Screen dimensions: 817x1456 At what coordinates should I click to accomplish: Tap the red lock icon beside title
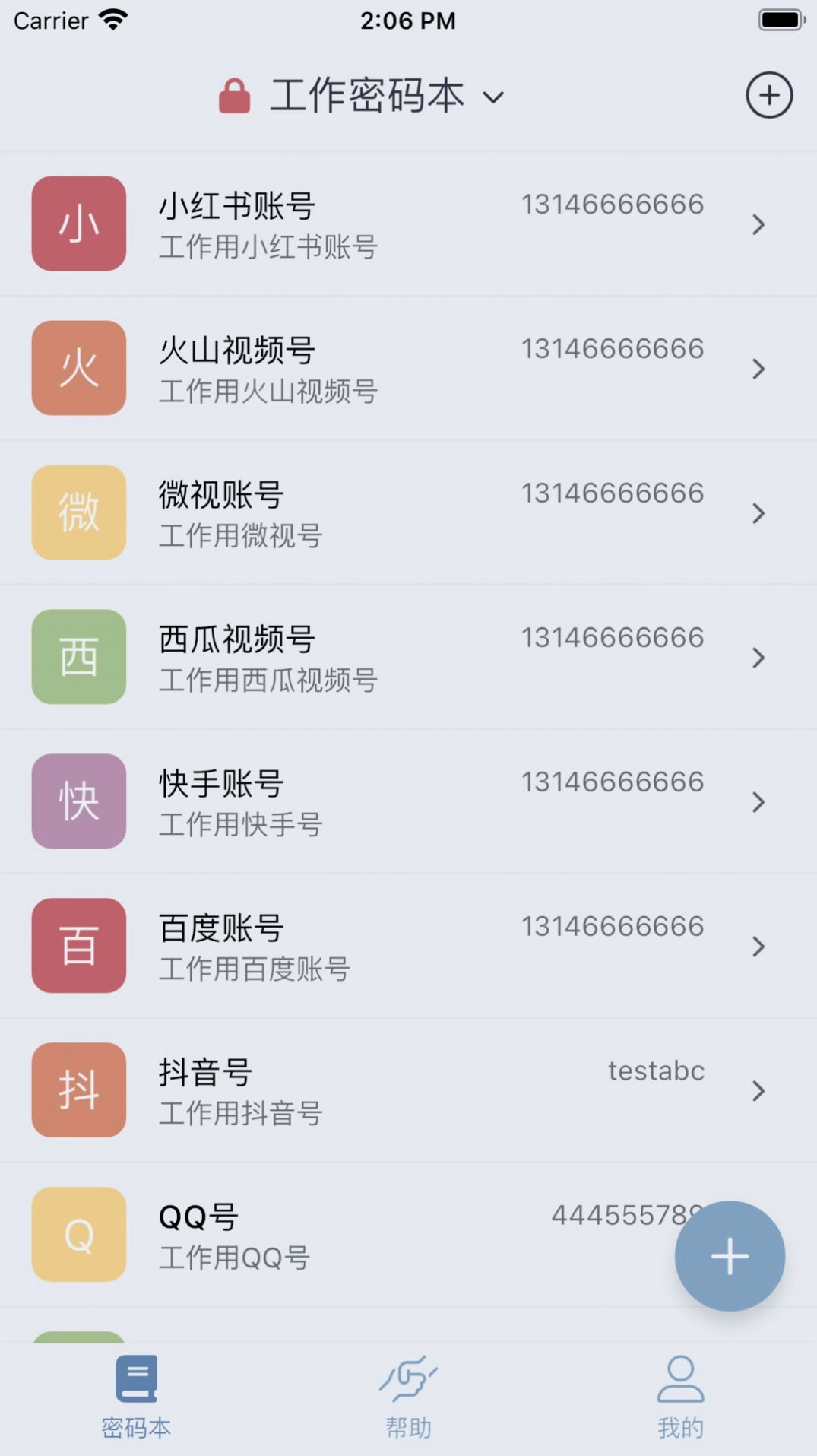(233, 95)
